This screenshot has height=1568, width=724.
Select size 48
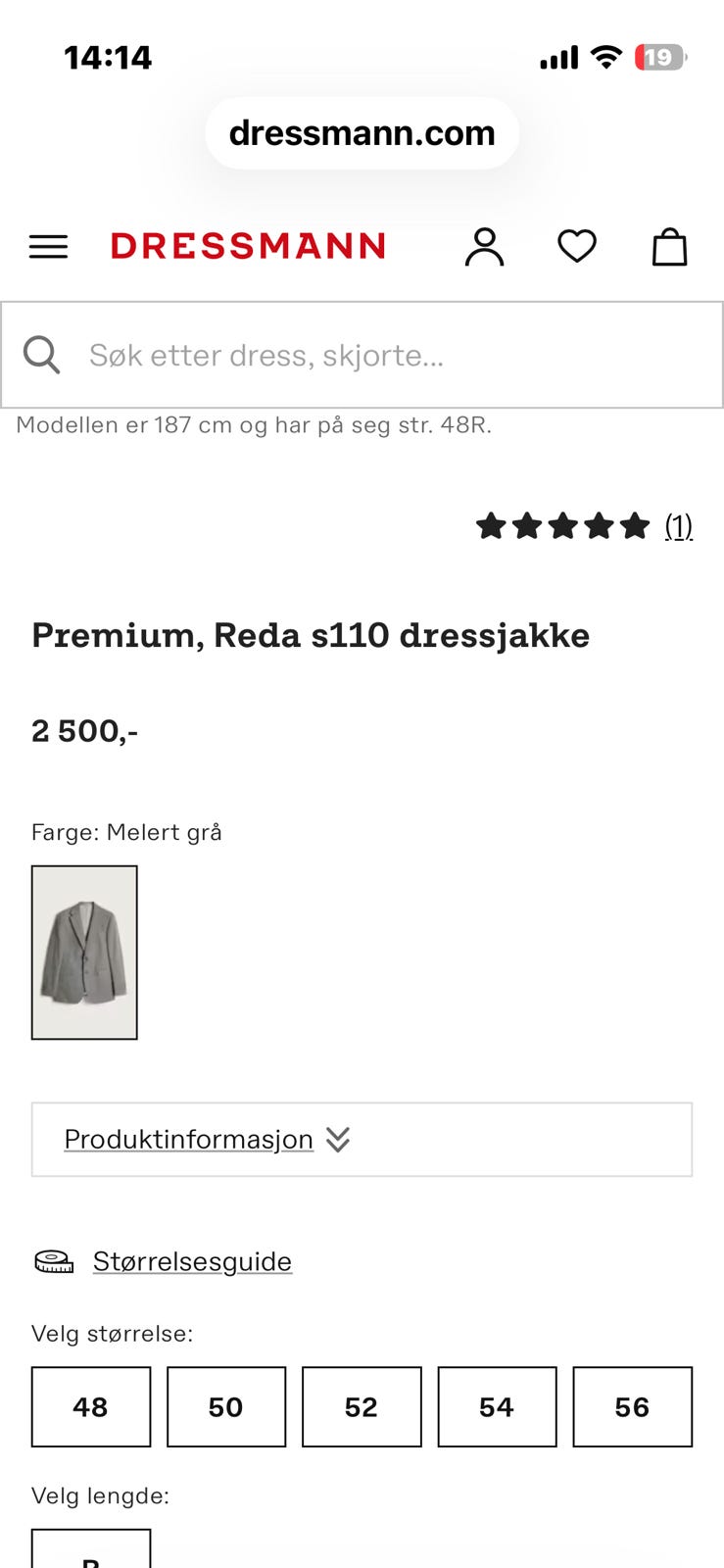tap(91, 1406)
